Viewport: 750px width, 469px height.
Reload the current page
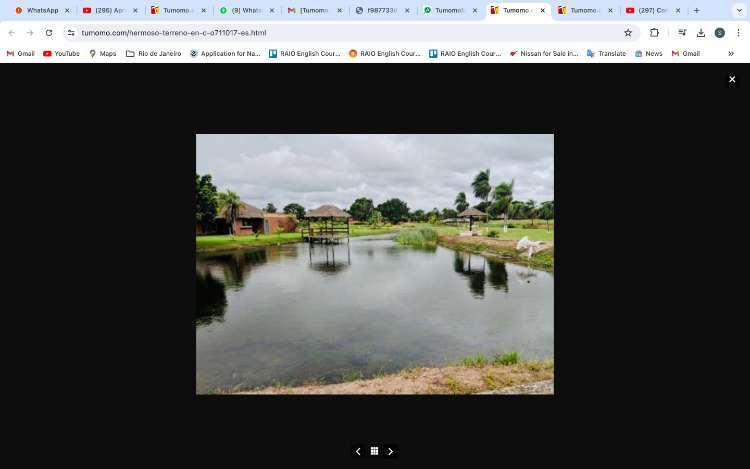click(x=48, y=32)
